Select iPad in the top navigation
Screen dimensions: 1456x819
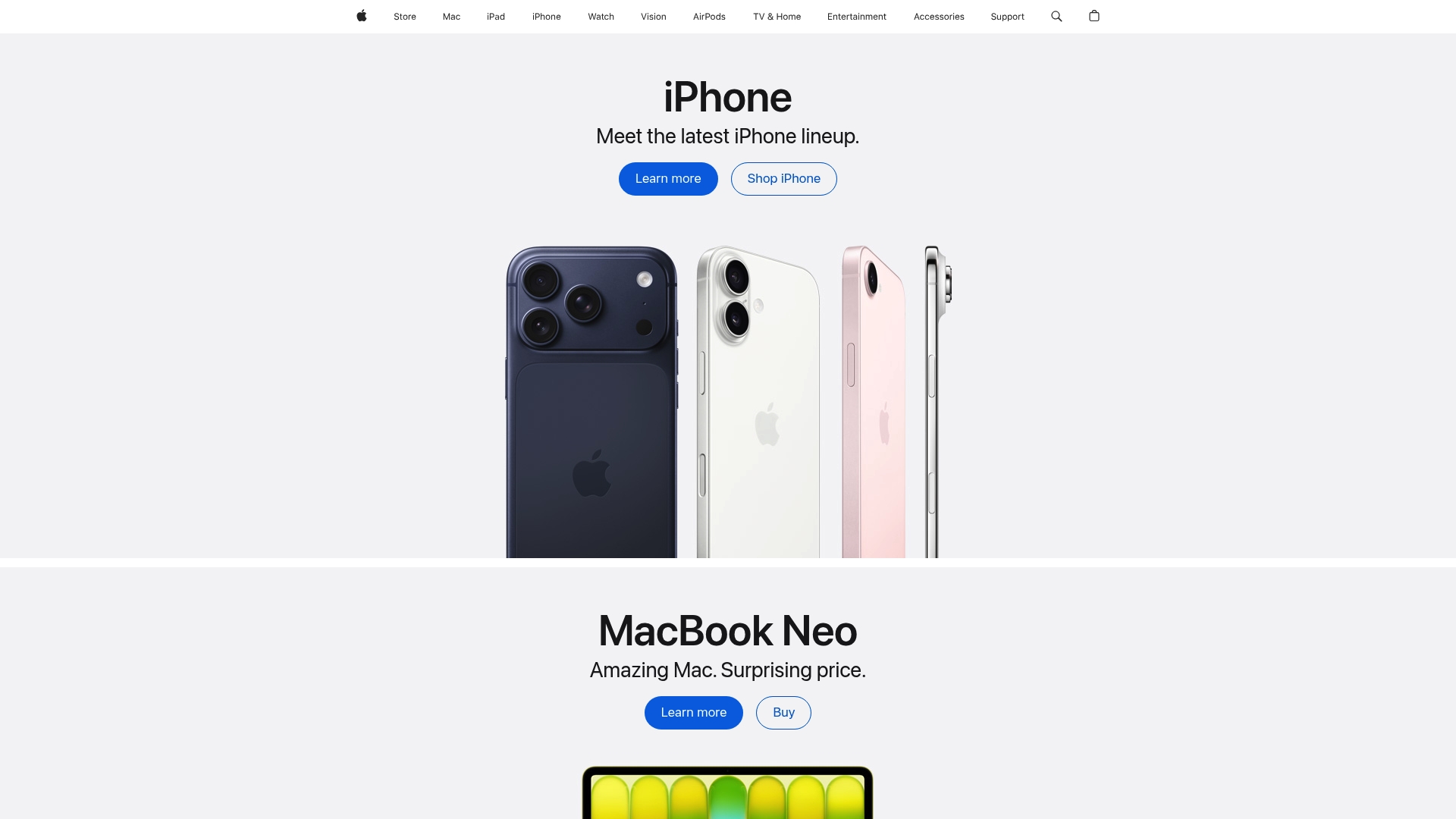495,17
